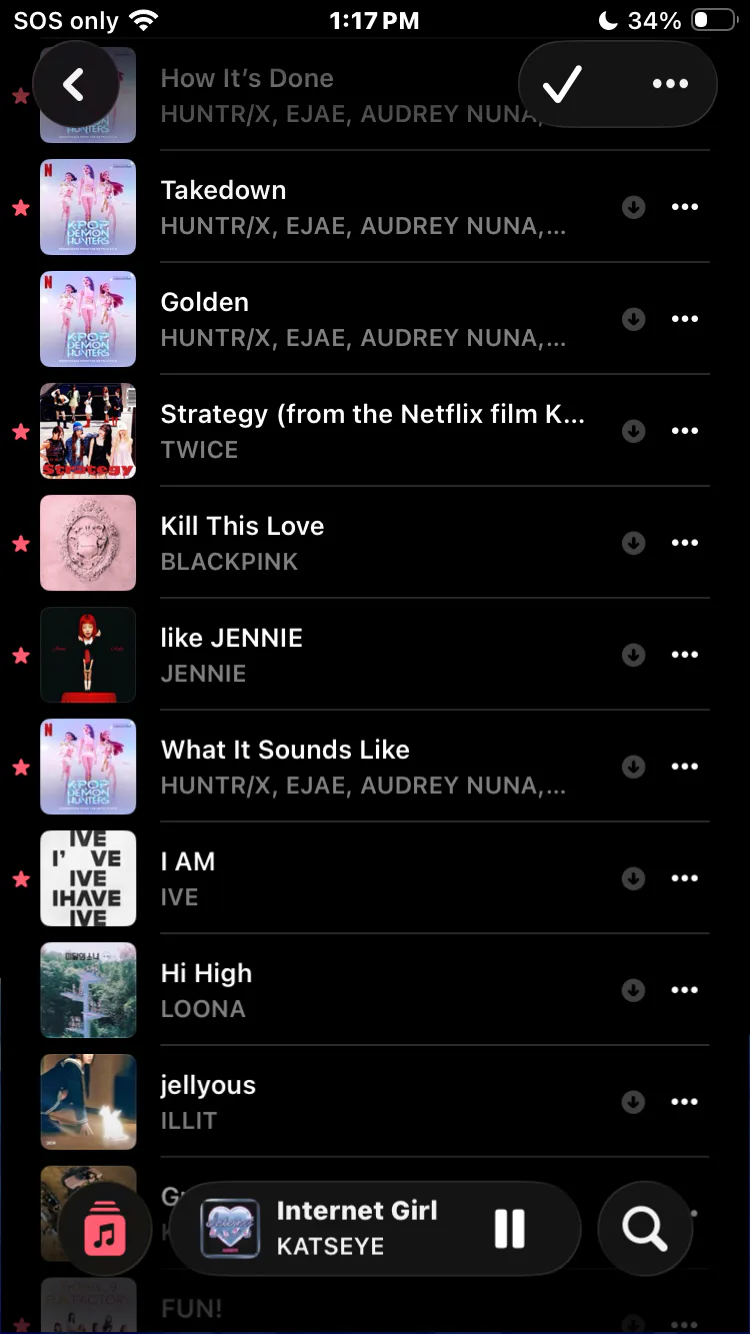Download the song Kill This Love
The width and height of the screenshot is (750, 1334).
[633, 543]
